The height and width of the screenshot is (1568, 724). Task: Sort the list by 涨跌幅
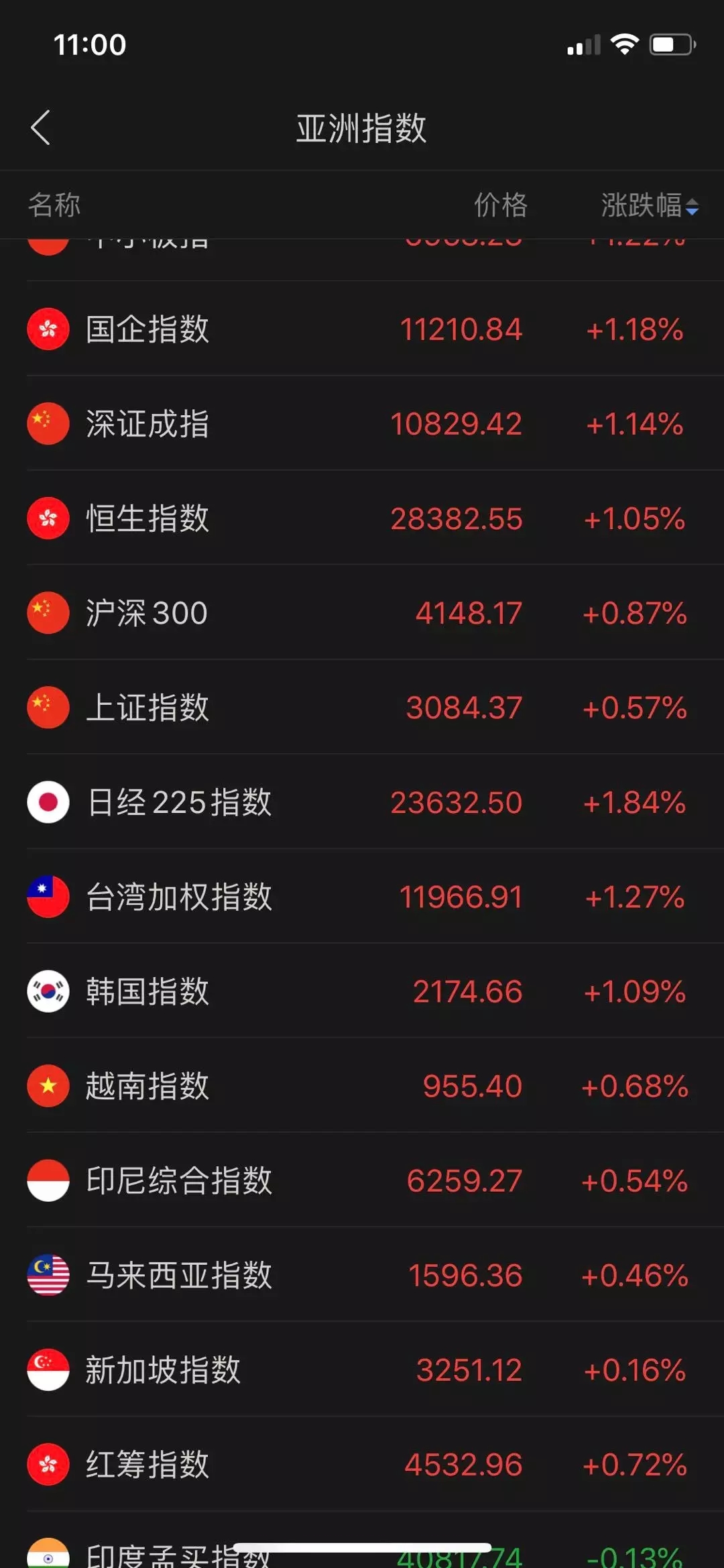(649, 205)
